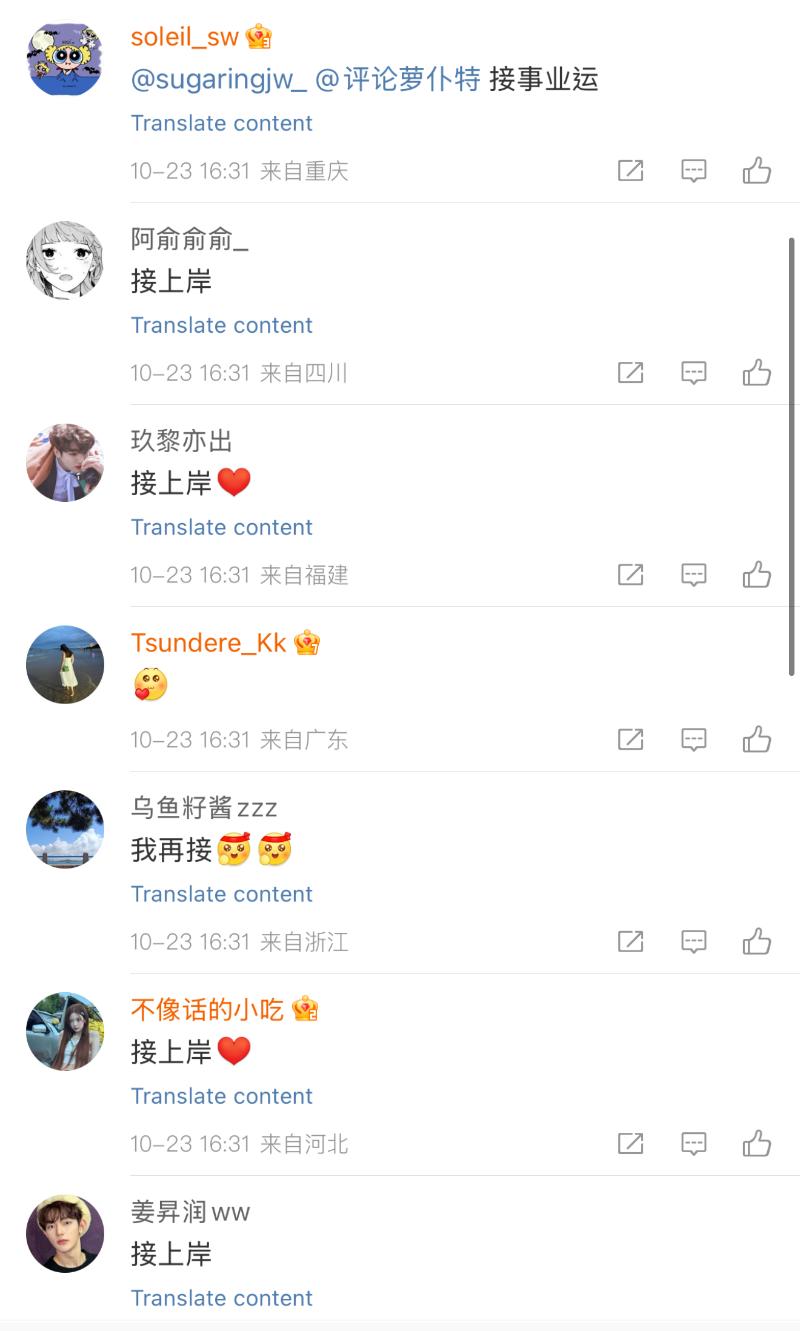
Task: Give a thumbs up to 玖黎亦出's comment
Action: (757, 575)
